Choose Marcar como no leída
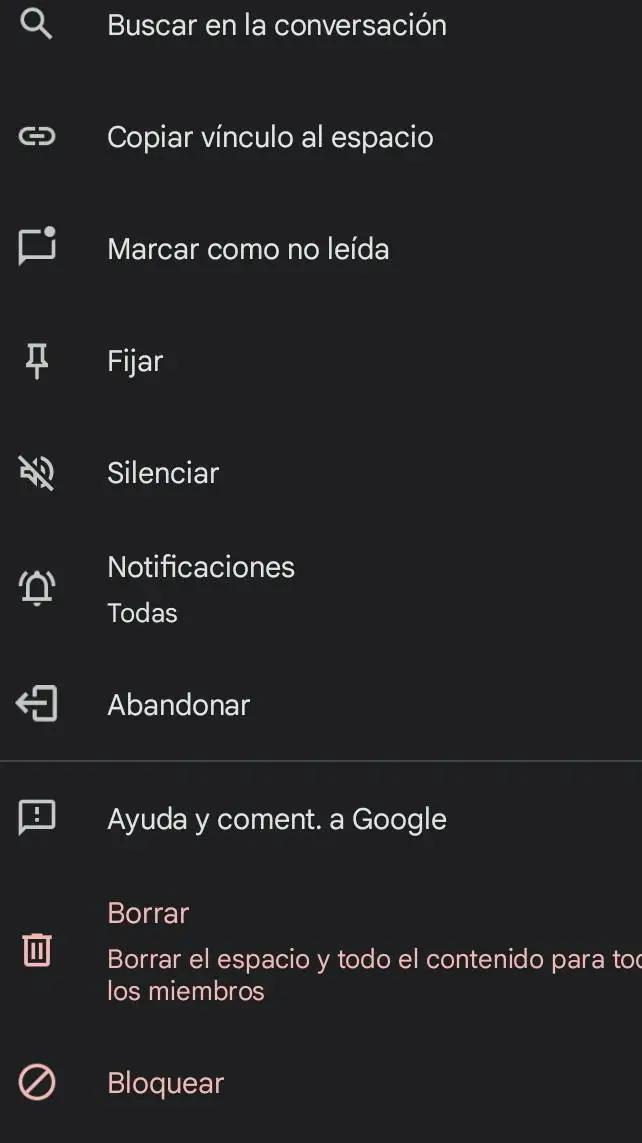The height and width of the screenshot is (1143, 642). pyautogui.click(x=321, y=249)
